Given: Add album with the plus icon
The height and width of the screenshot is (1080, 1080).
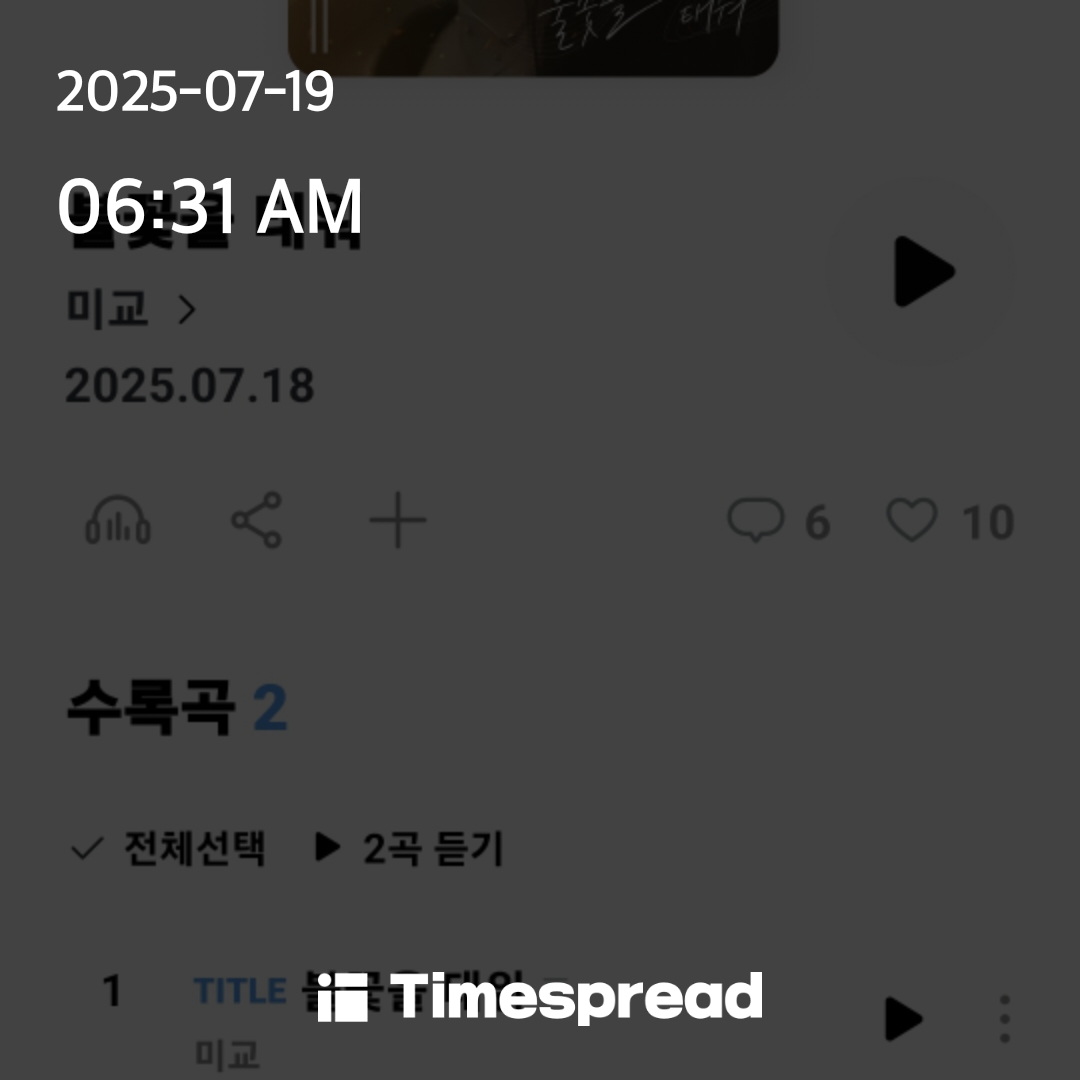Looking at the screenshot, I should (x=397, y=521).
